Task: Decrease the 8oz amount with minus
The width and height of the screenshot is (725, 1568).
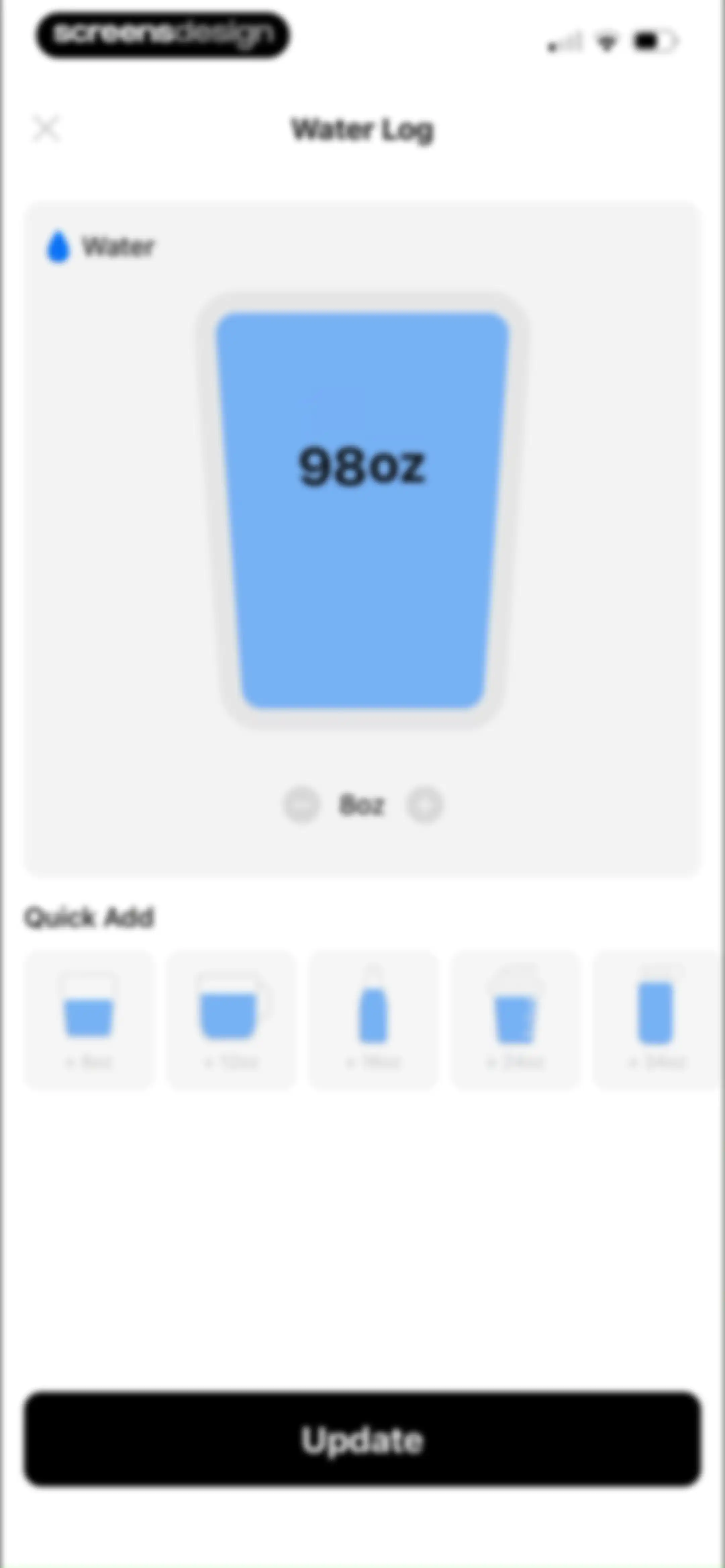Action: tap(301, 805)
